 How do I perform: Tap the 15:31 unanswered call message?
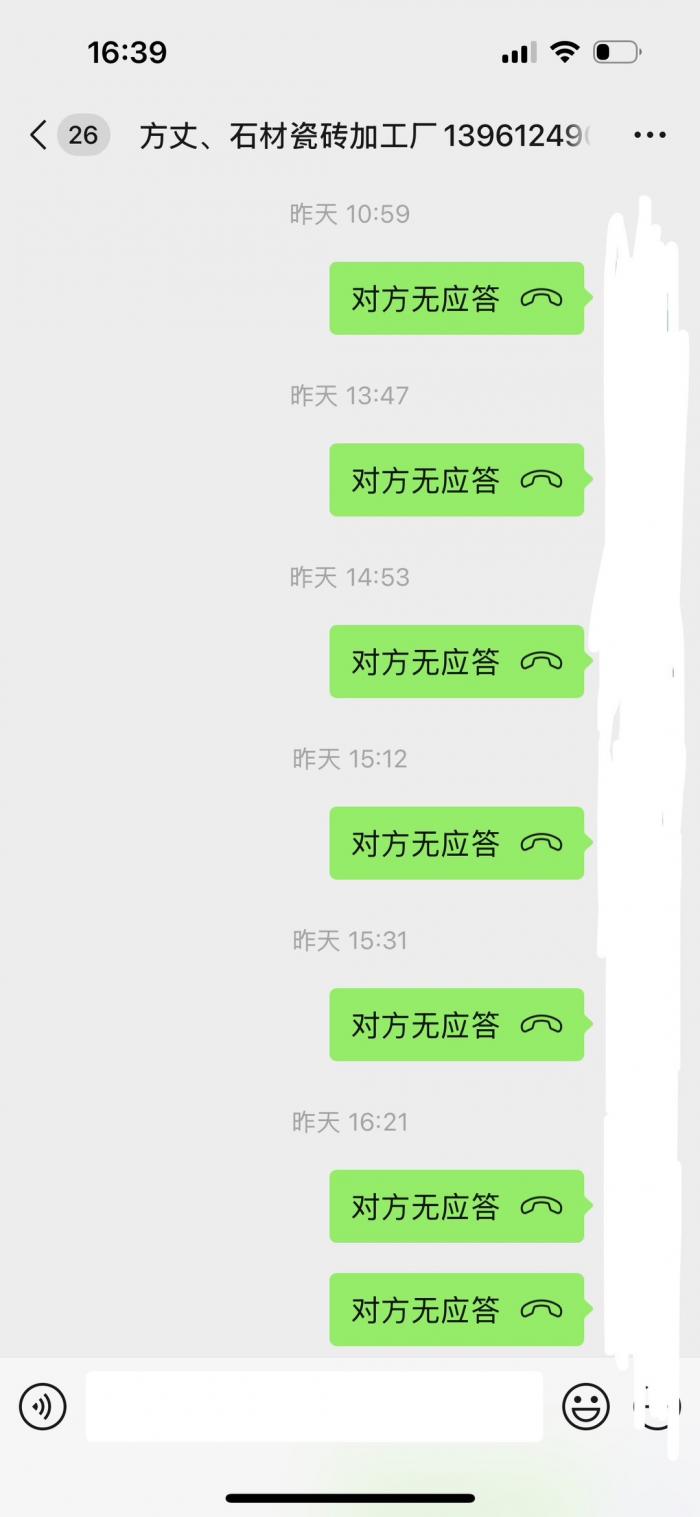point(457,1025)
